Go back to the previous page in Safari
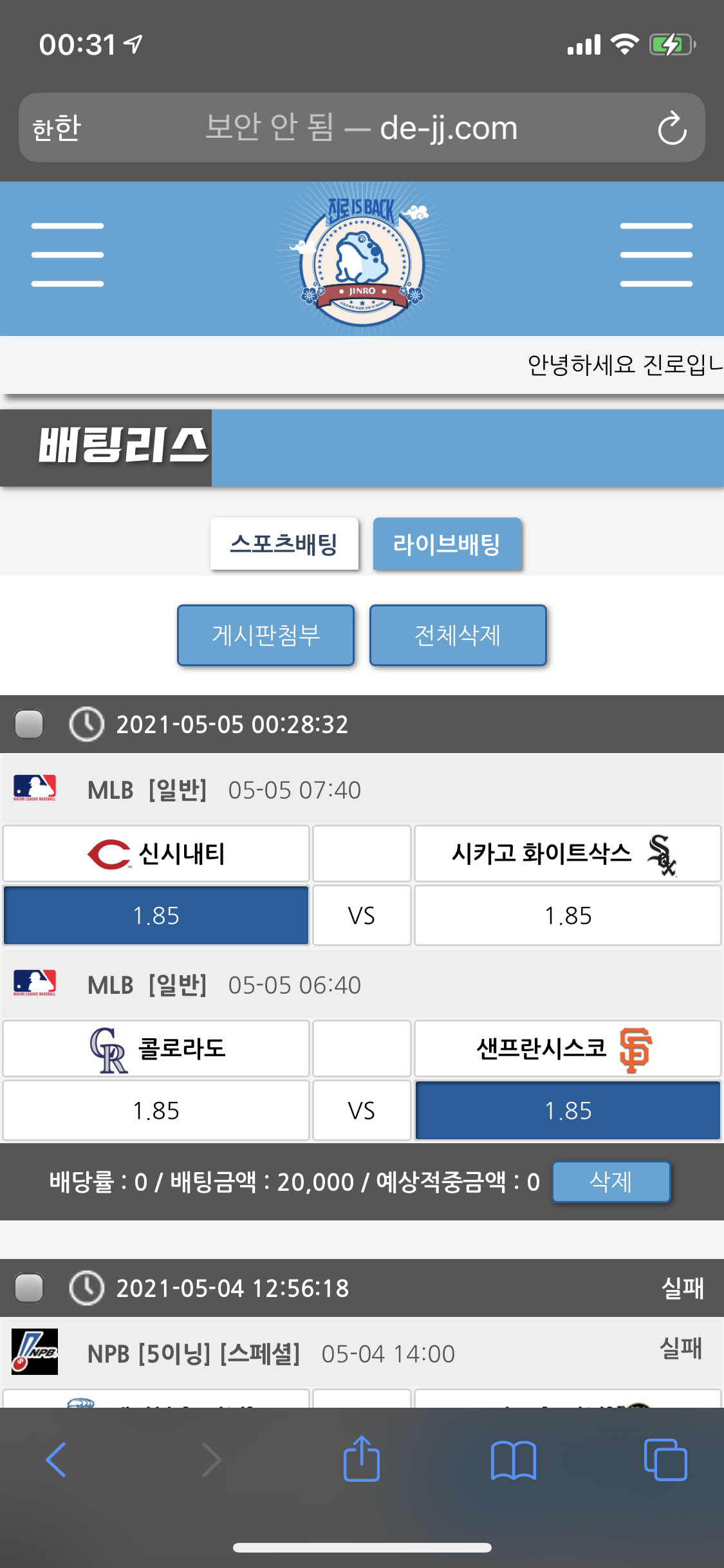The image size is (724, 1568). pyautogui.click(x=56, y=1459)
